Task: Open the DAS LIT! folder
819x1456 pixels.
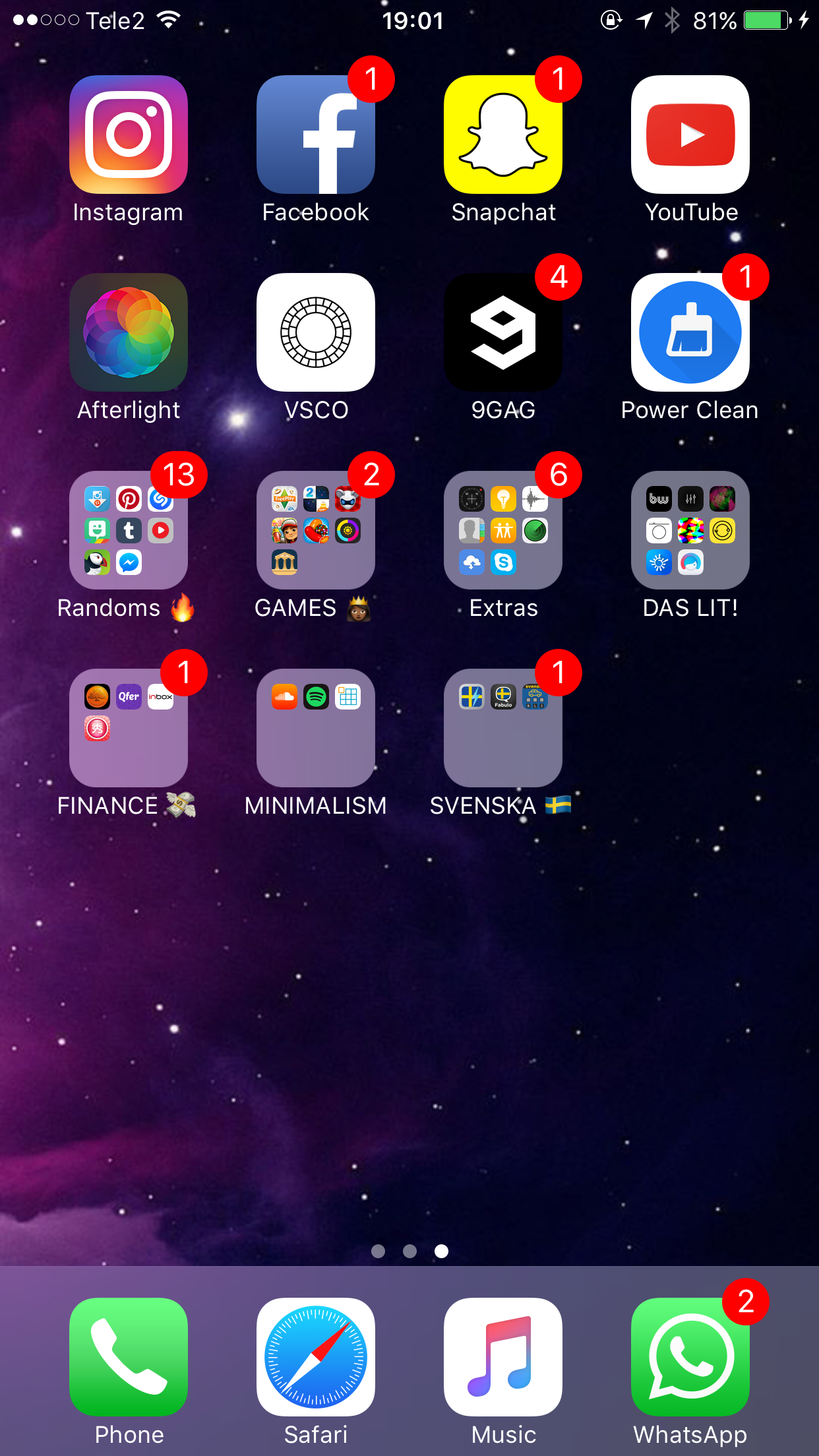Action: 690,530
